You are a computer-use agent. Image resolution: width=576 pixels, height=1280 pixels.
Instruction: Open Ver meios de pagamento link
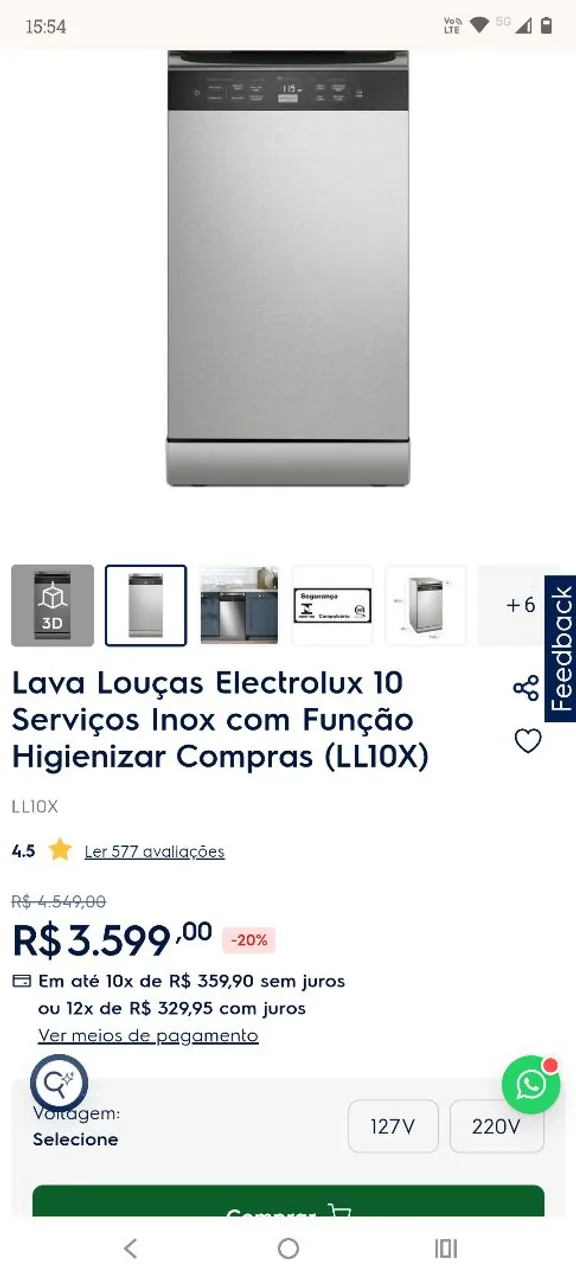pos(148,1036)
